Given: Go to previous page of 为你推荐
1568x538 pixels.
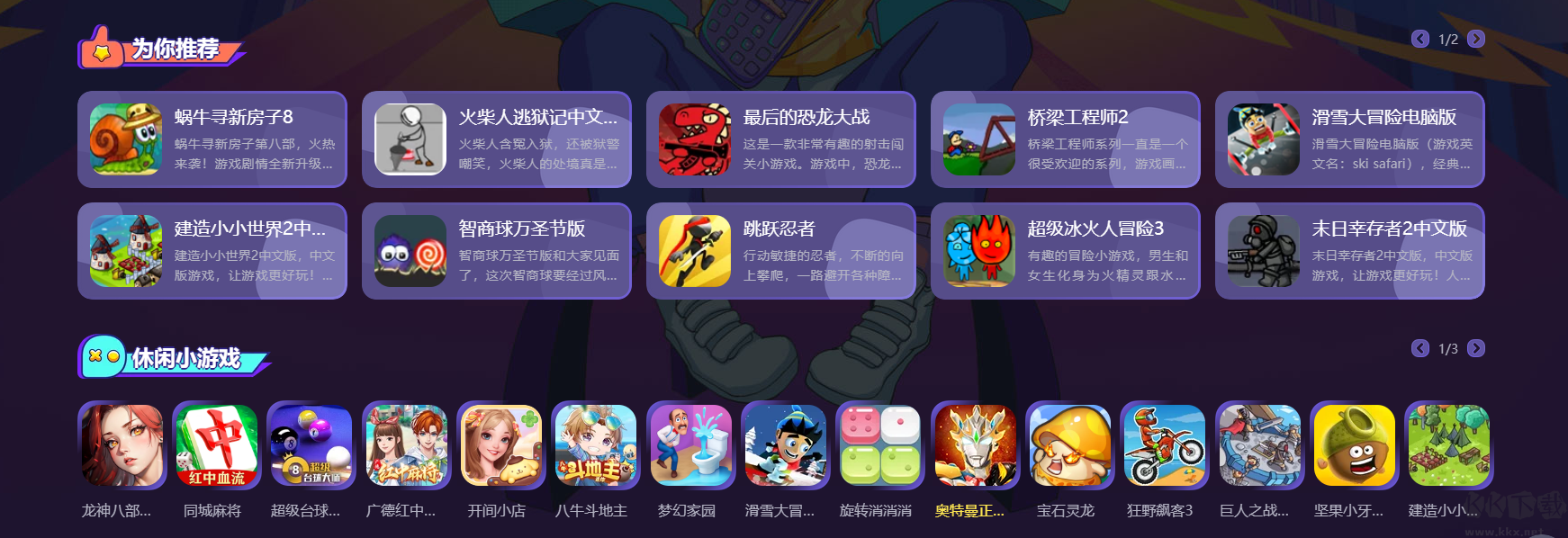Looking at the screenshot, I should 1420,39.
